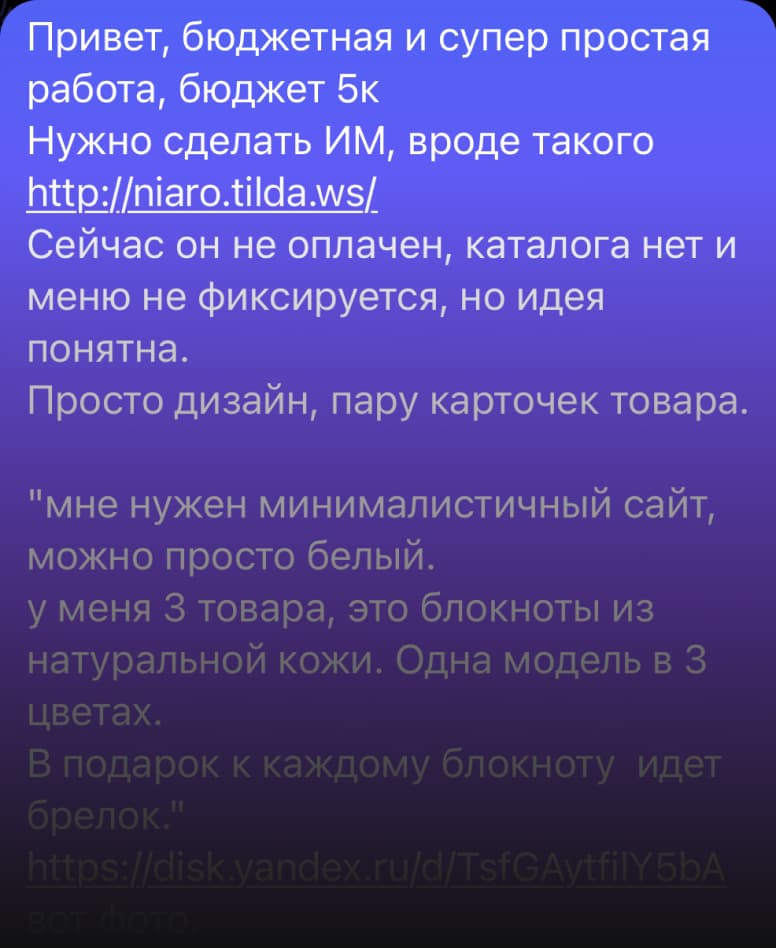
Task: Open the niaro.tilda.ws link
Action: [200, 192]
